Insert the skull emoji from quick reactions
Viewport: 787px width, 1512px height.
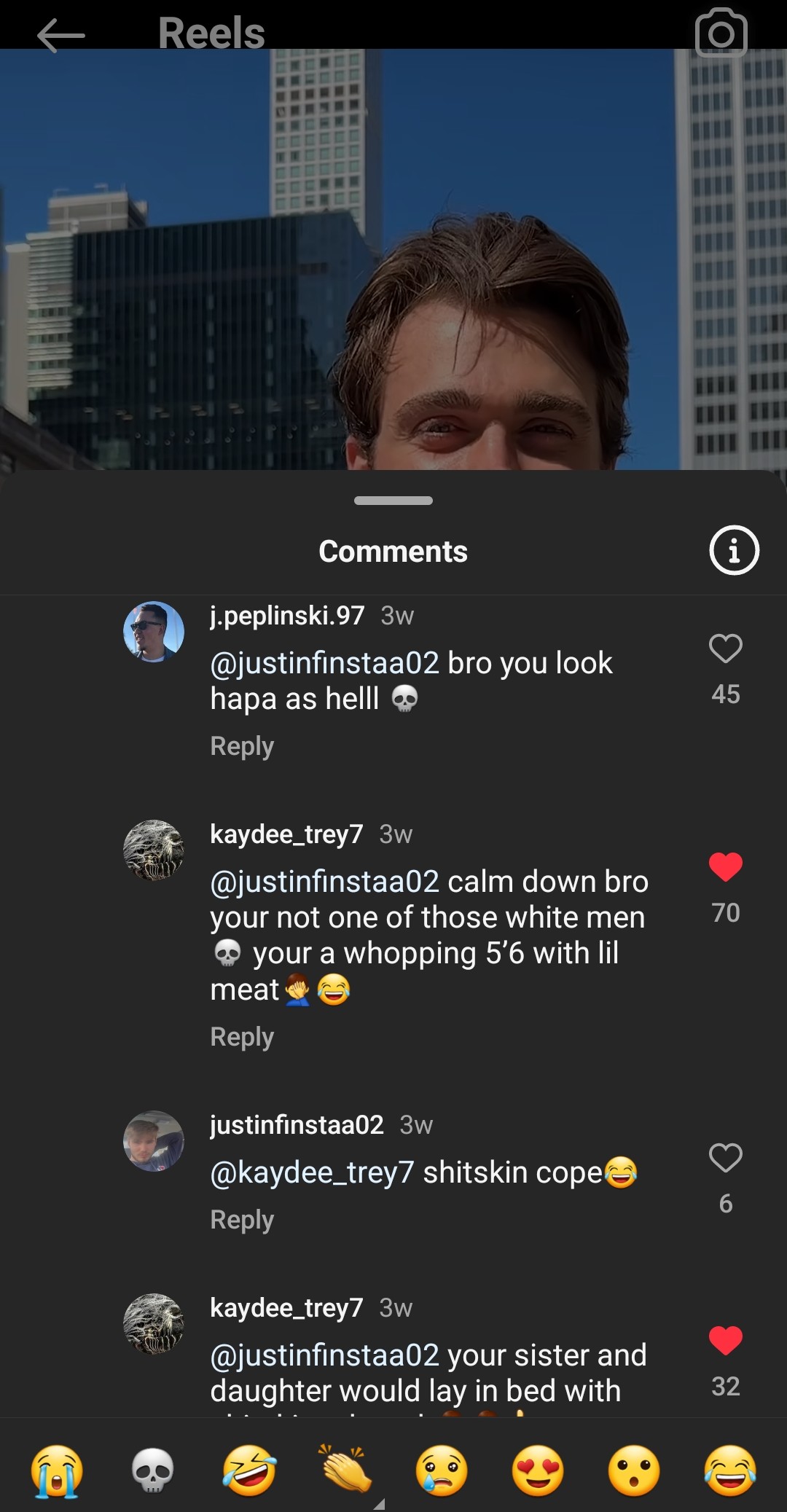coord(153,1470)
